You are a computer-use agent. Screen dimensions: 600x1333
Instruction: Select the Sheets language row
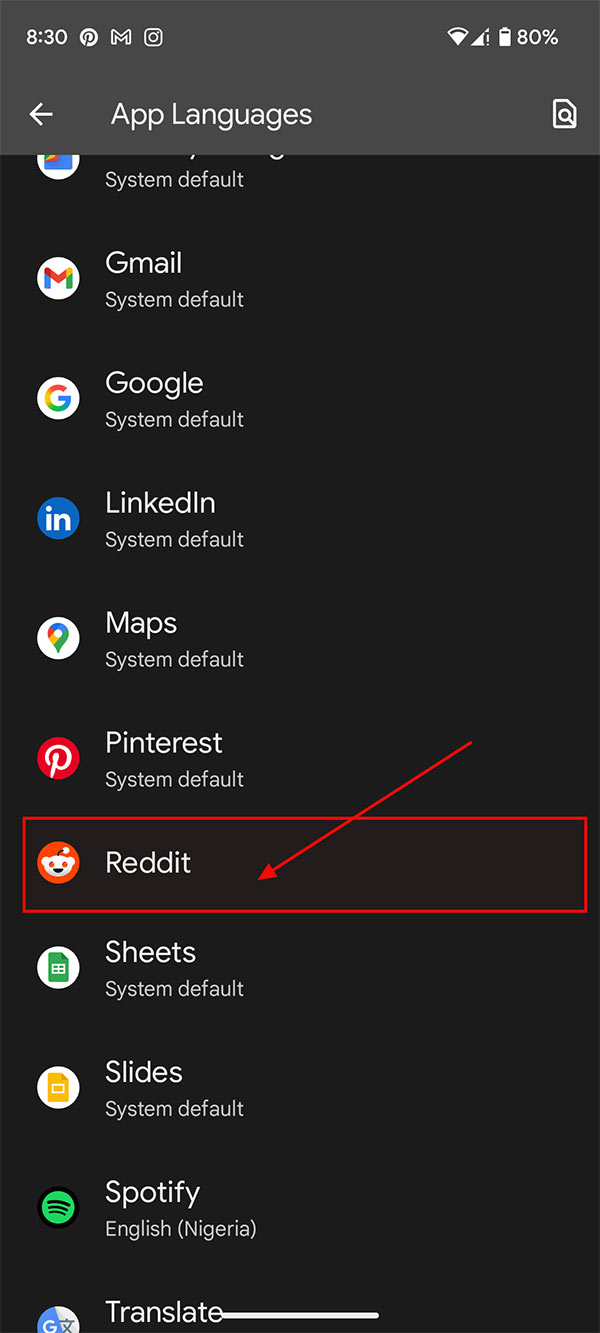point(300,968)
